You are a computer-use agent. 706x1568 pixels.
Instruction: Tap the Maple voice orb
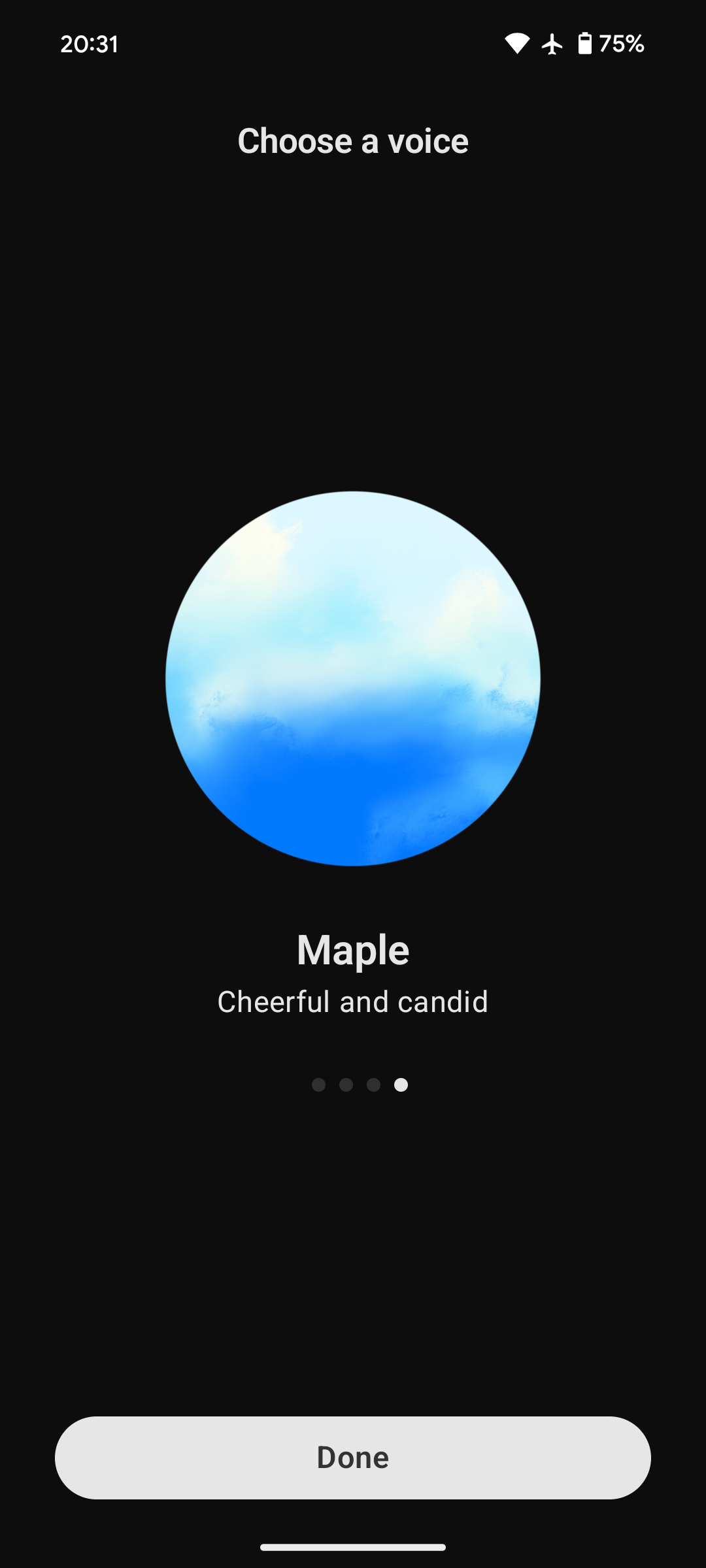pos(353,679)
